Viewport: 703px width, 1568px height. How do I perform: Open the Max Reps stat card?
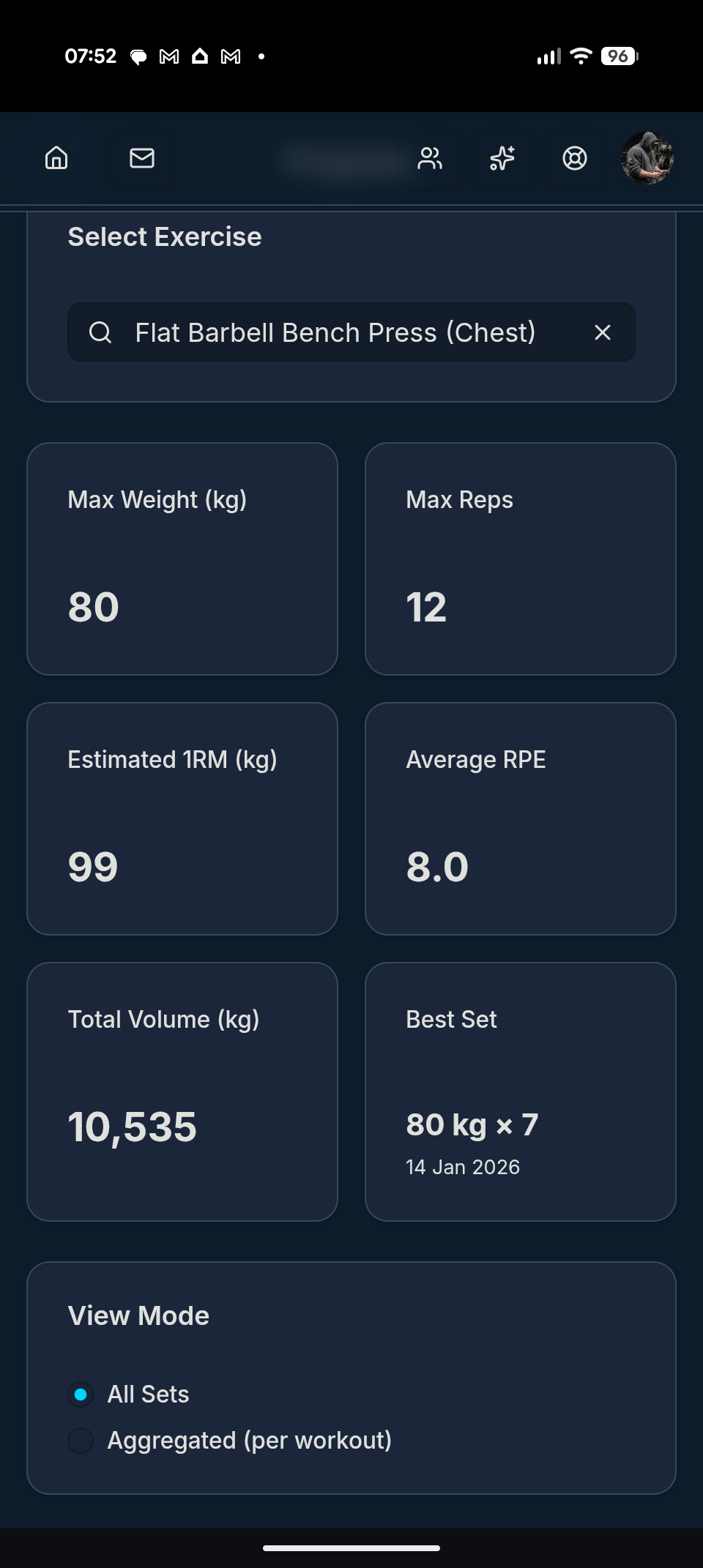(x=521, y=558)
